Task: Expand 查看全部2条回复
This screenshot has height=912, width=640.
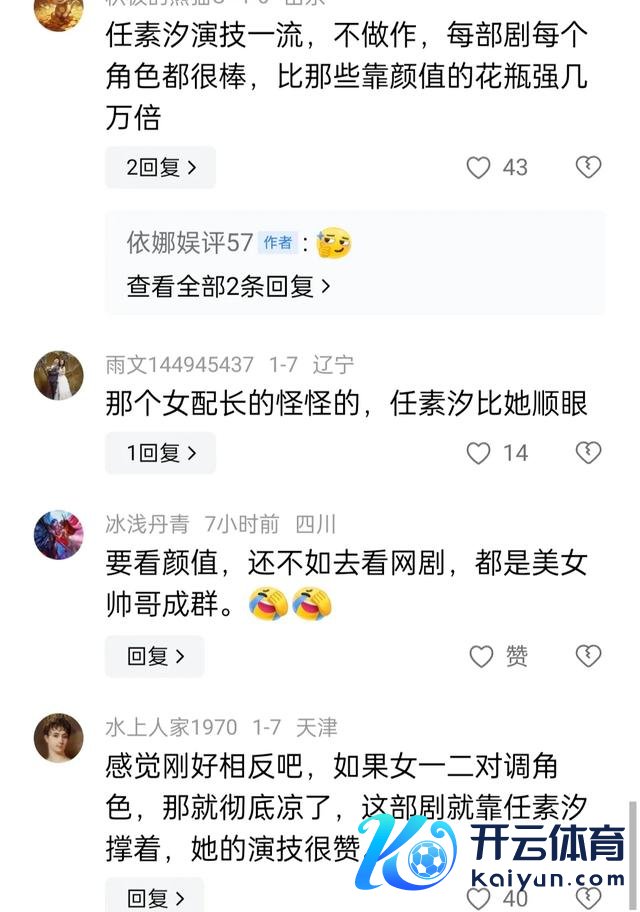Action: (x=229, y=287)
